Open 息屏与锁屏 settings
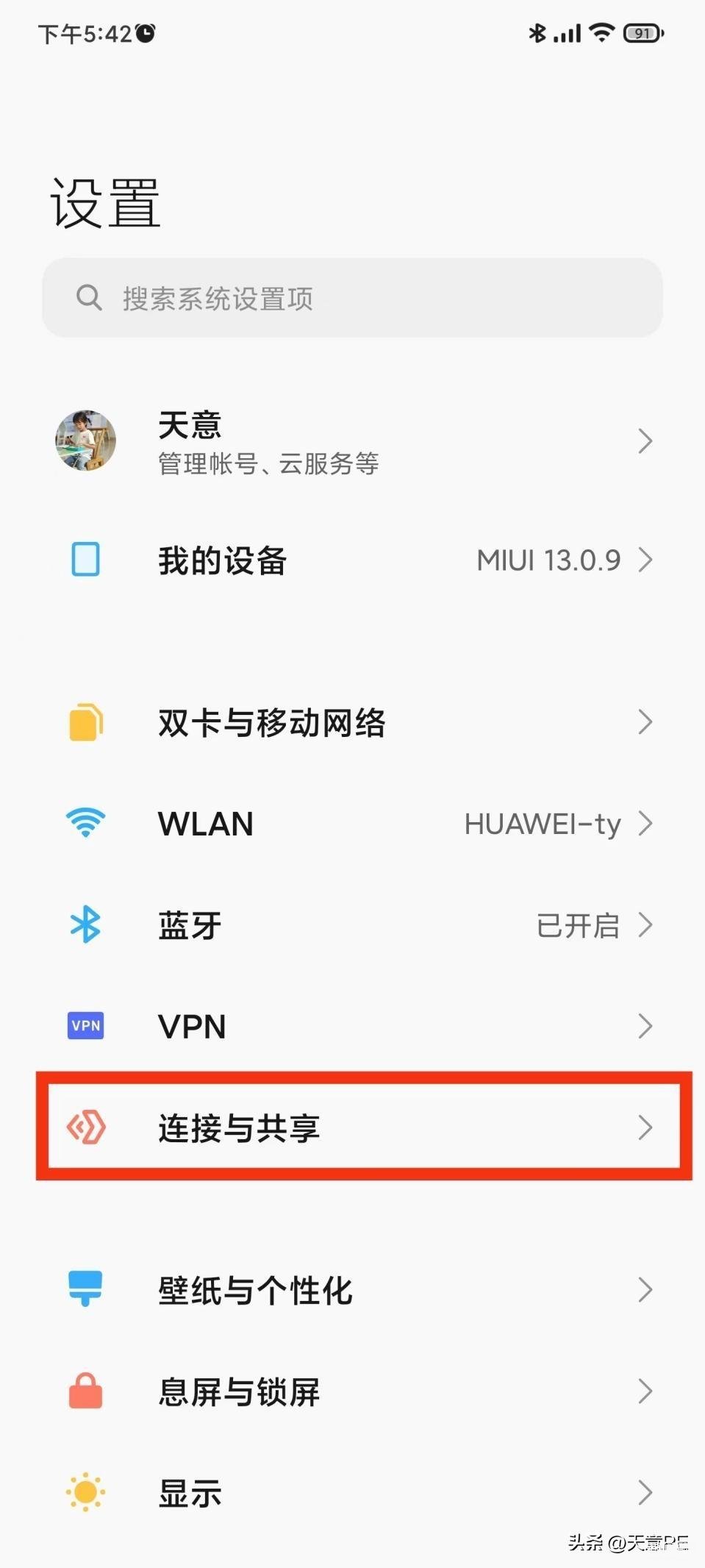This screenshot has height=1568, width=705. pos(352,1391)
